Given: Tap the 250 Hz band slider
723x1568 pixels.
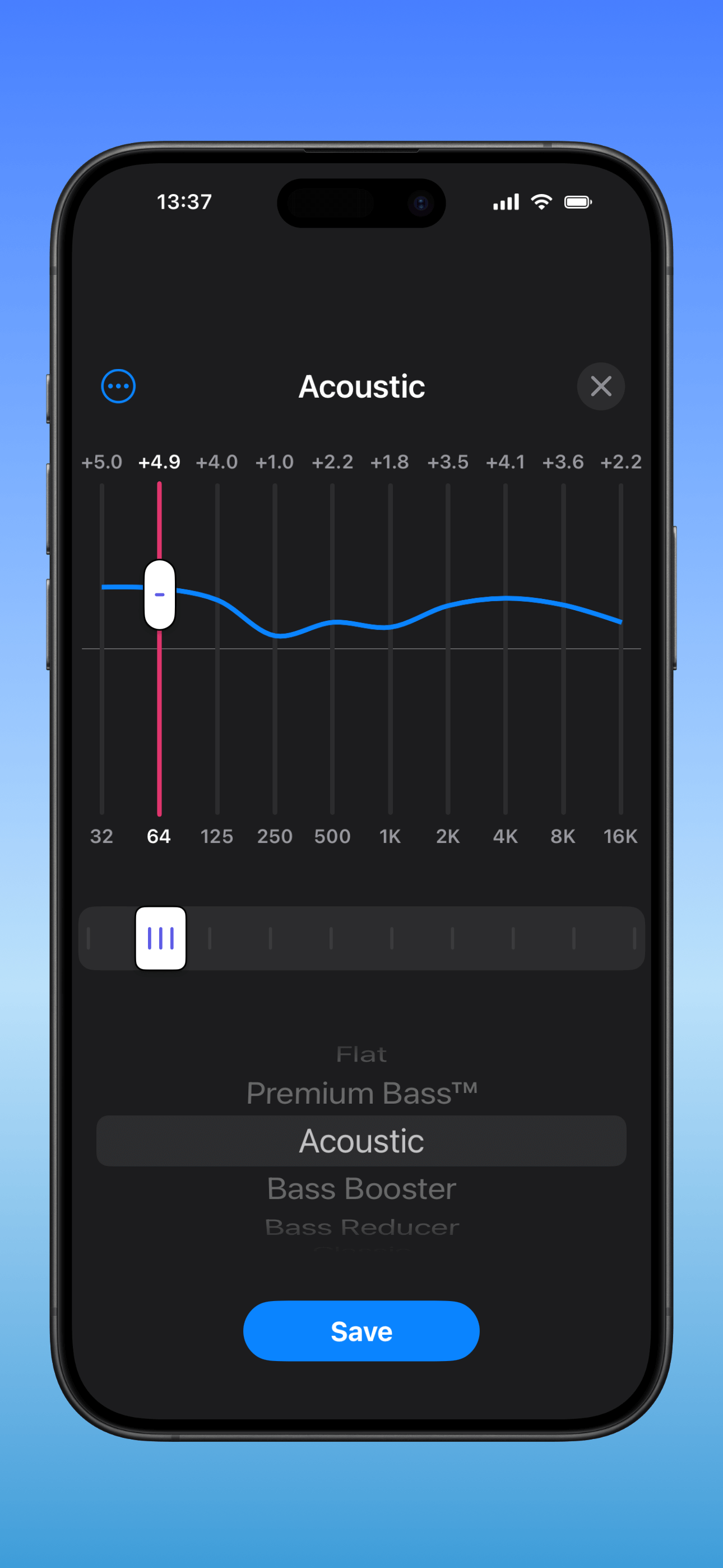Looking at the screenshot, I should click(275, 648).
